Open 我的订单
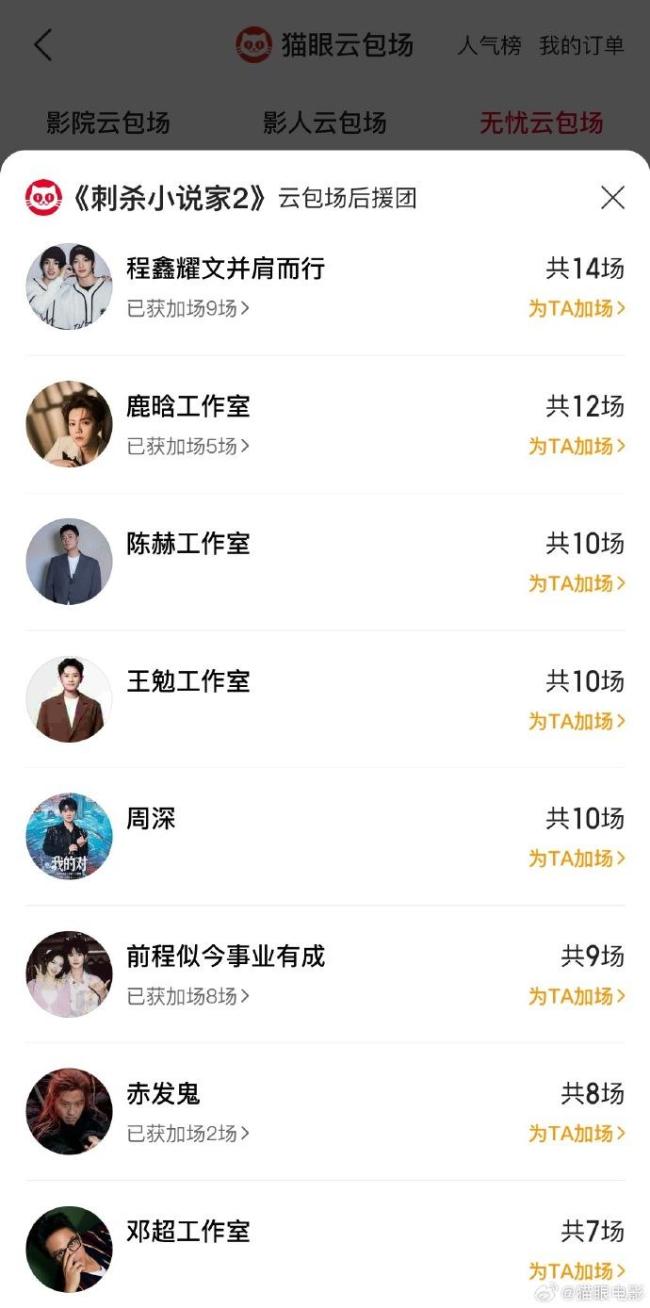Image resolution: width=650 pixels, height=1308 pixels. tap(581, 45)
